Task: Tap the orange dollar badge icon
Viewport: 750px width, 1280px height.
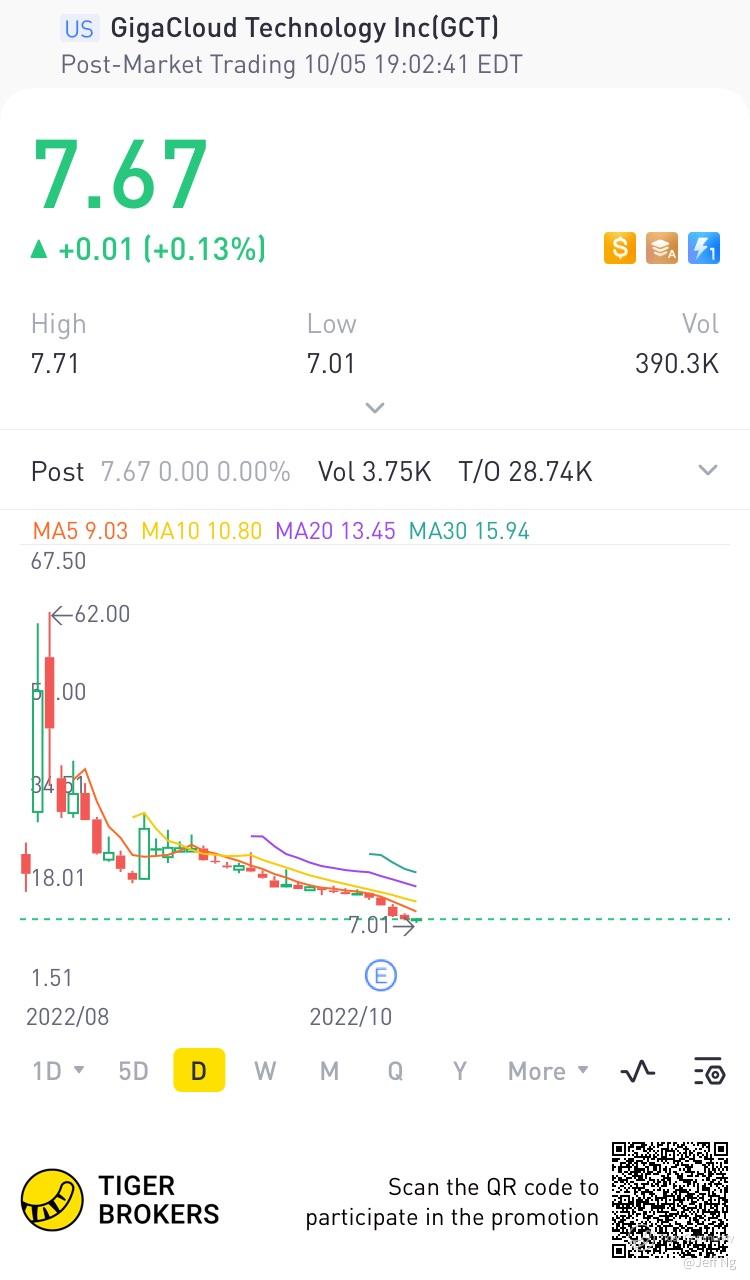Action: click(x=620, y=248)
